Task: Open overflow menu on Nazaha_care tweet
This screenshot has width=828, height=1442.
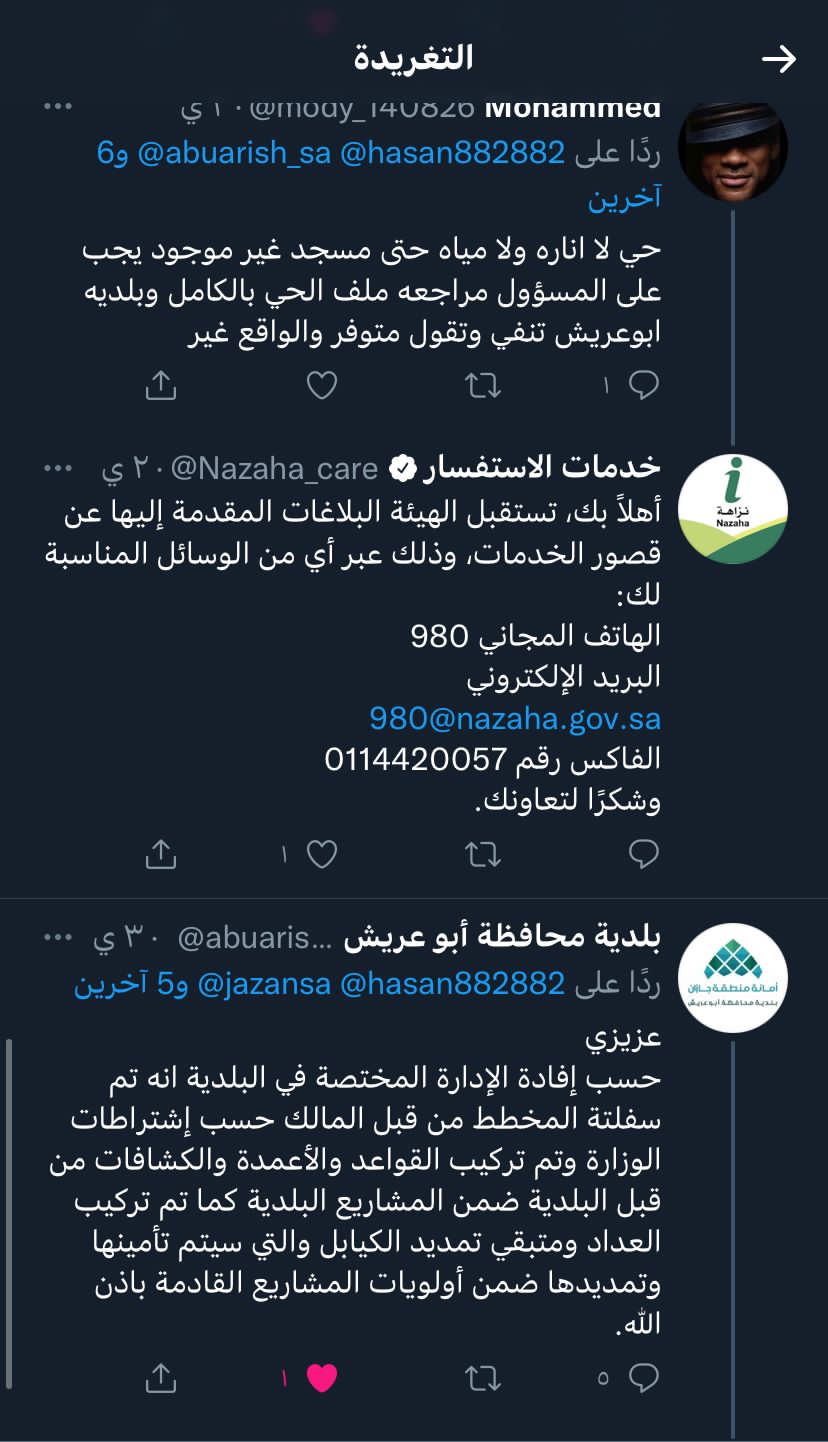Action: coord(60,467)
